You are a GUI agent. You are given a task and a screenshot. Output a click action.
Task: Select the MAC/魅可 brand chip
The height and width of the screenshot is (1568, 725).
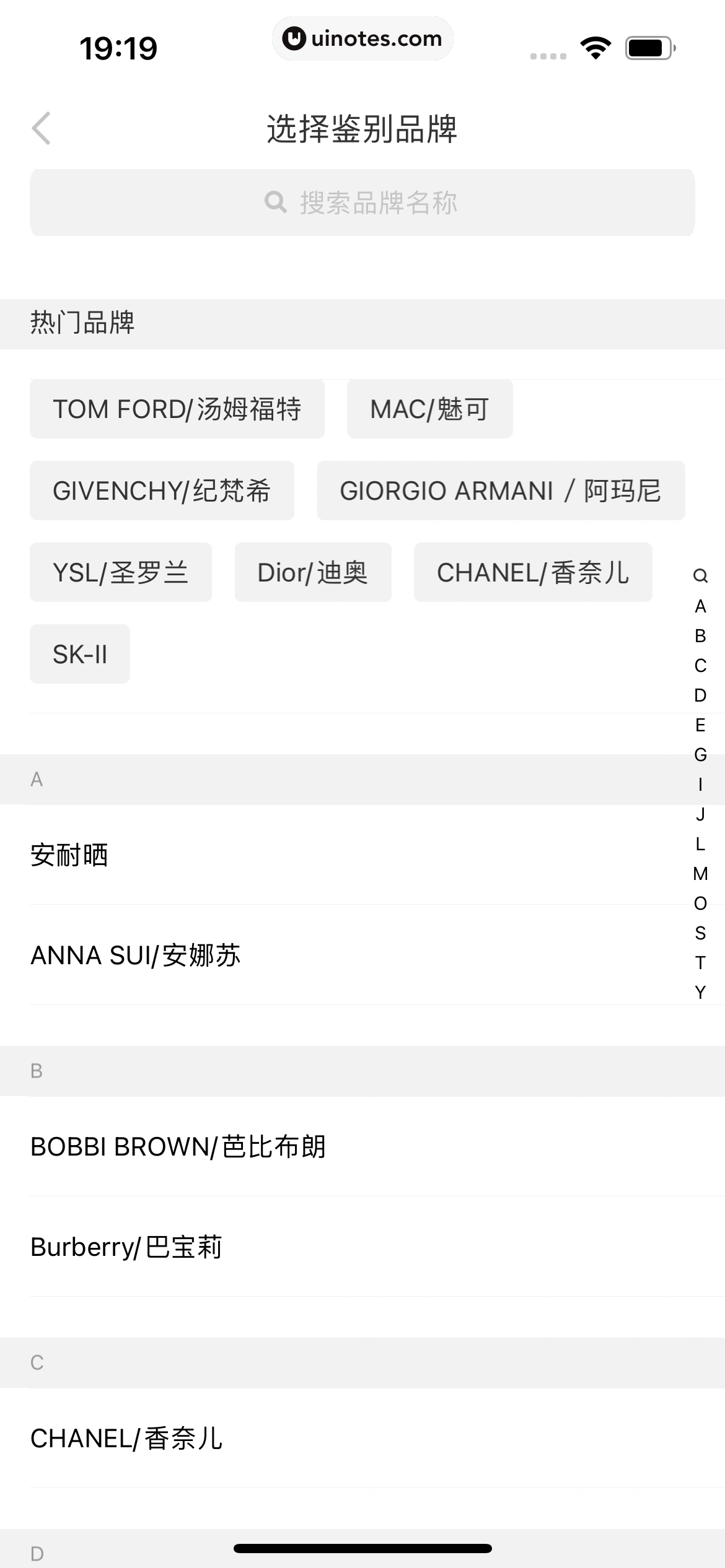pos(429,409)
